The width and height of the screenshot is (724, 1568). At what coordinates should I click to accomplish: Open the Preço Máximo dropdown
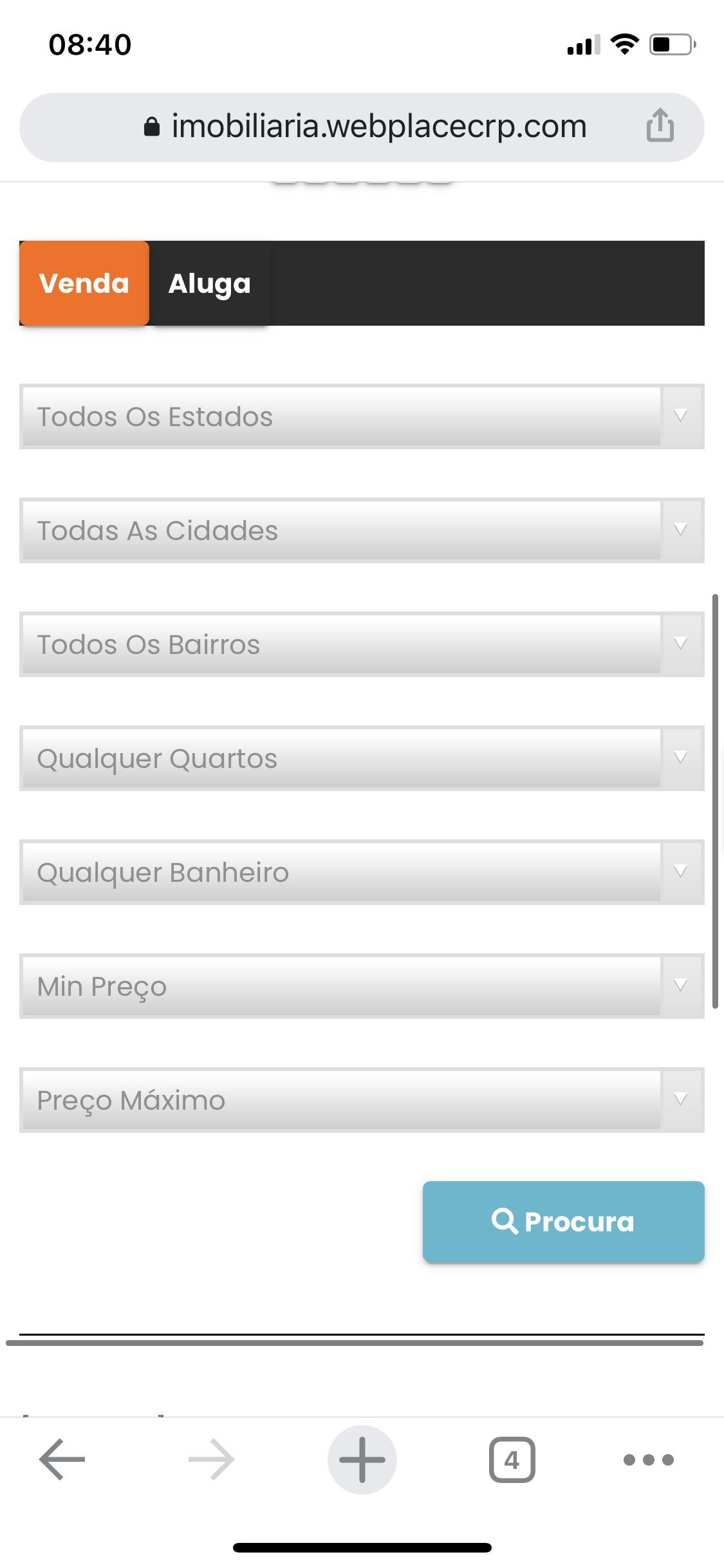coord(362,1100)
